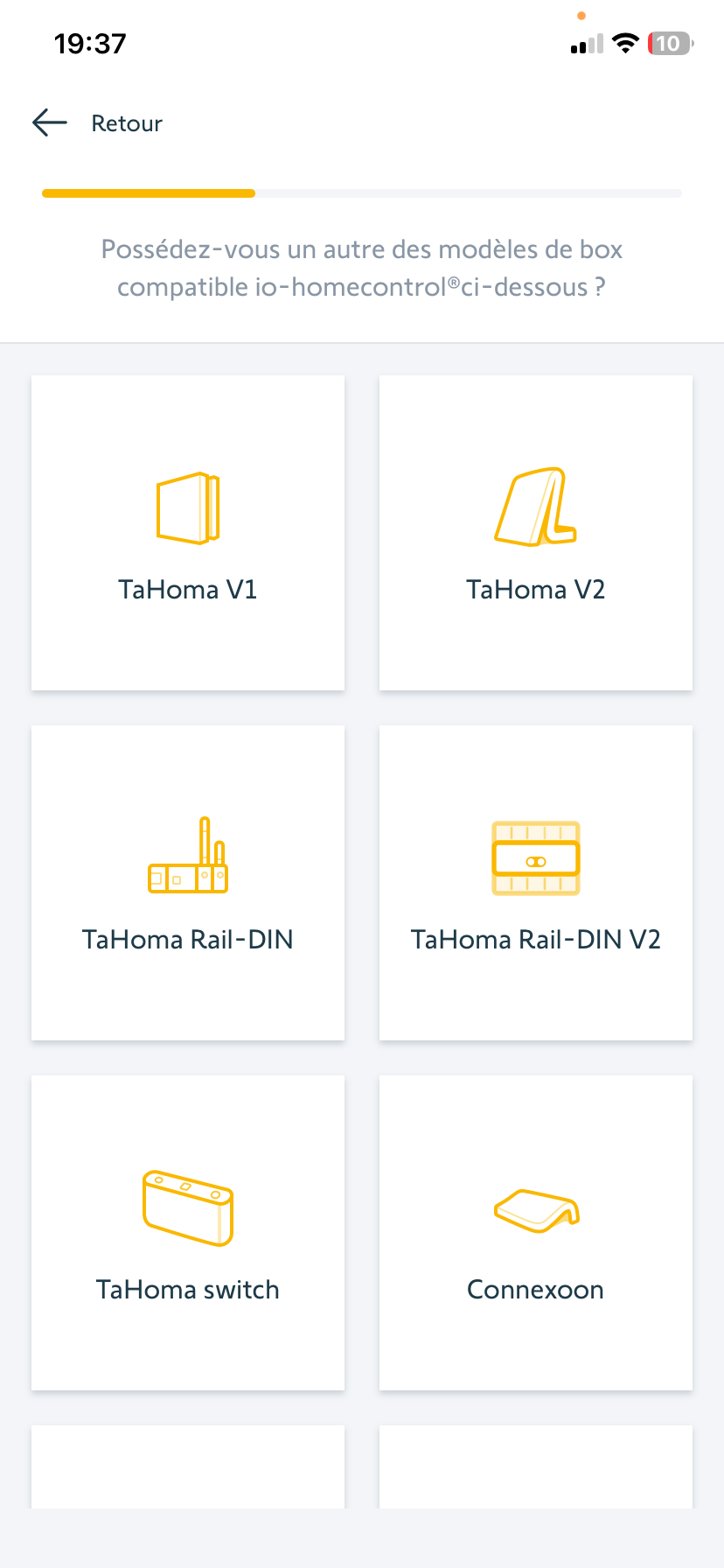The width and height of the screenshot is (724, 1568).
Task: Go back using the Retour arrow
Action: point(51,123)
